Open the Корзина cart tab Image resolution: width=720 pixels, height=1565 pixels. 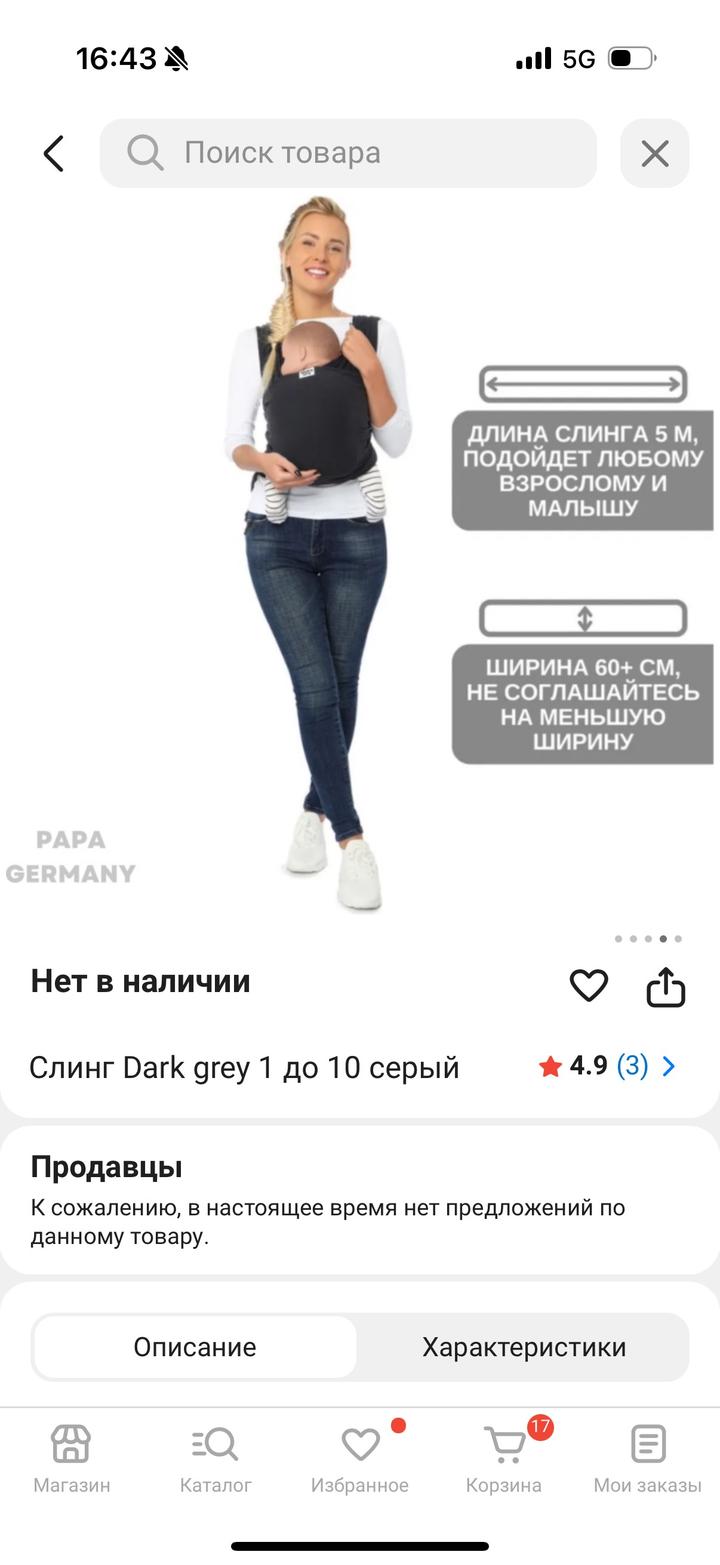coord(504,1458)
